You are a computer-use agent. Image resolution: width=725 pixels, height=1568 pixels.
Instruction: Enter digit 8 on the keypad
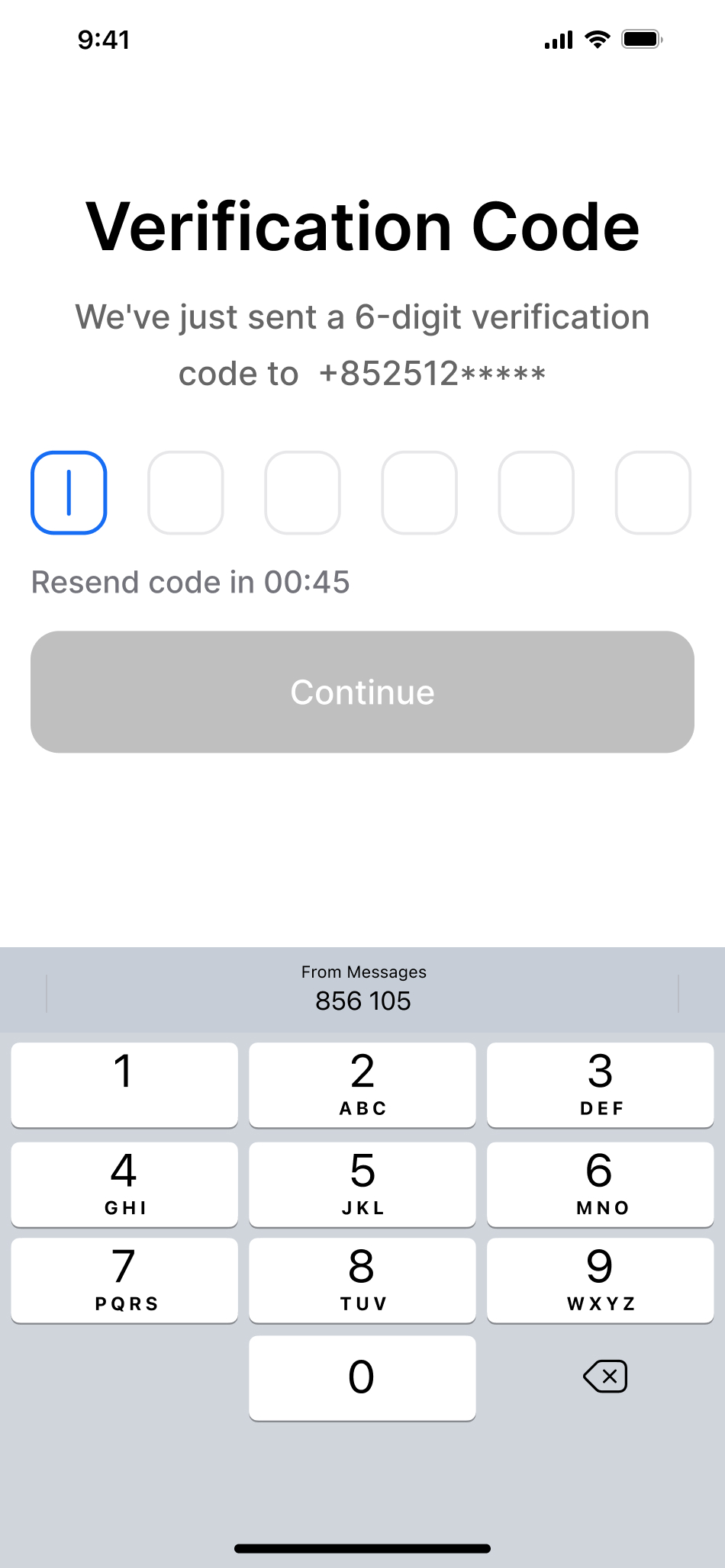[362, 1280]
